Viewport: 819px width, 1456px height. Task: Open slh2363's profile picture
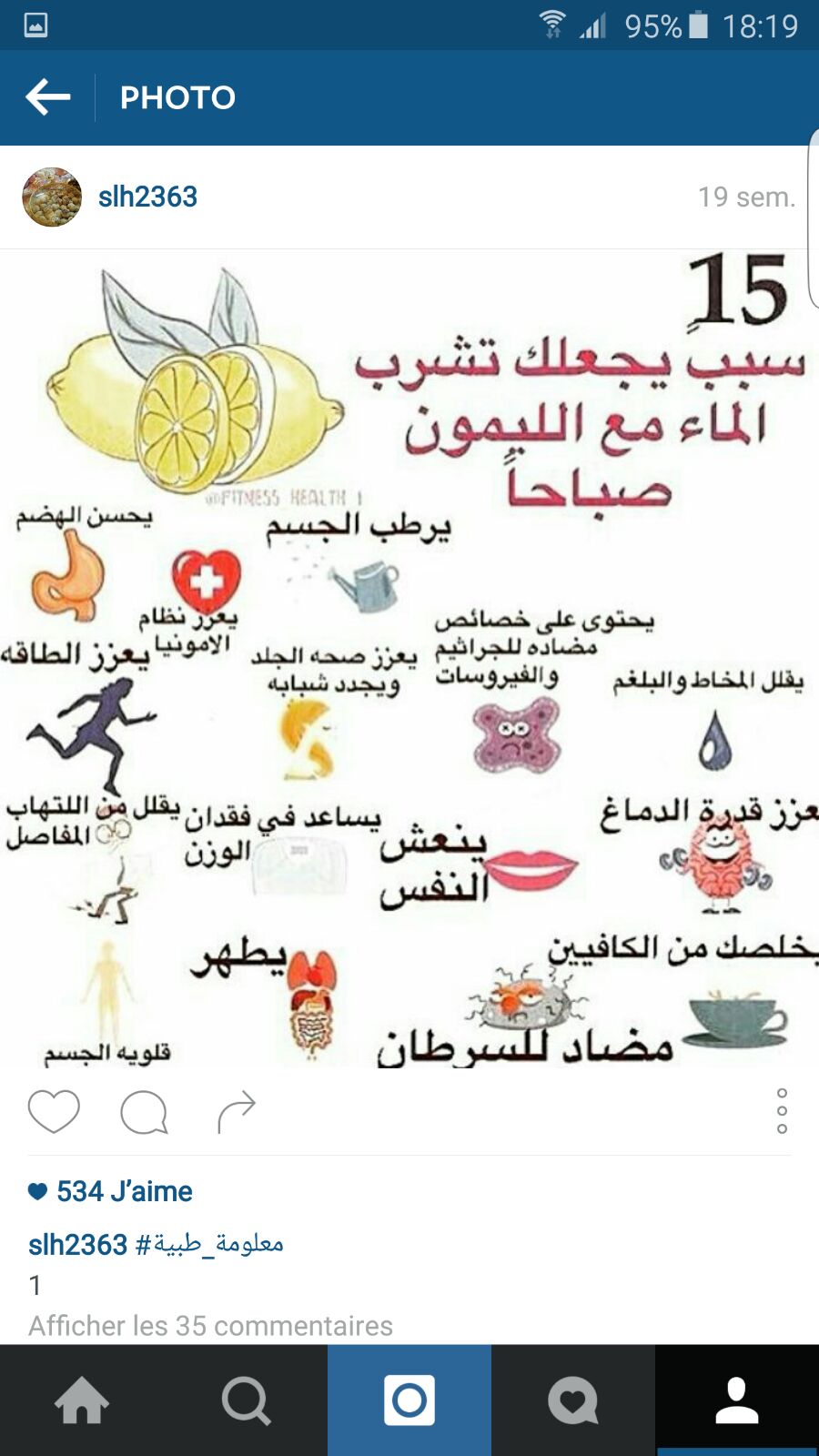(x=52, y=197)
